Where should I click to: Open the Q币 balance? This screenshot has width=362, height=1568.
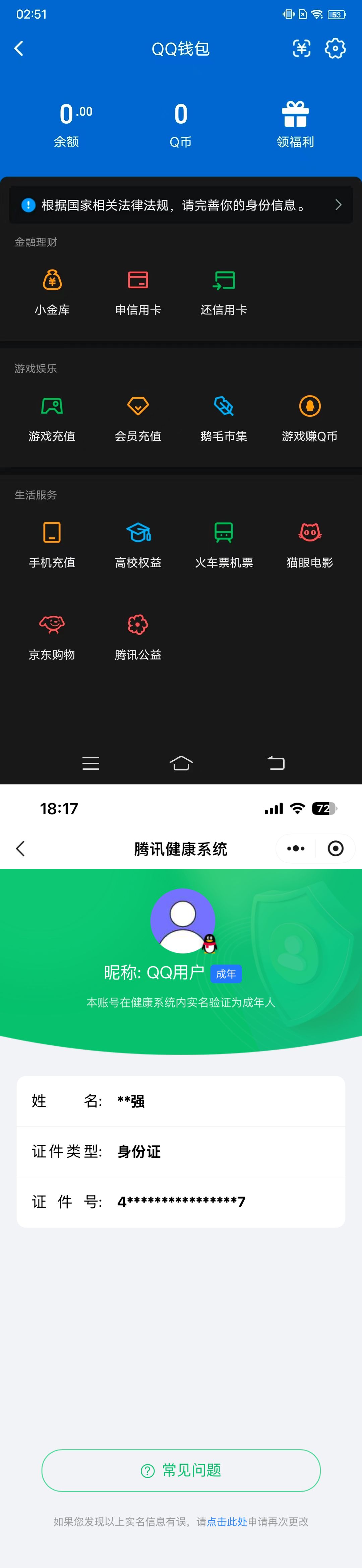click(181, 124)
